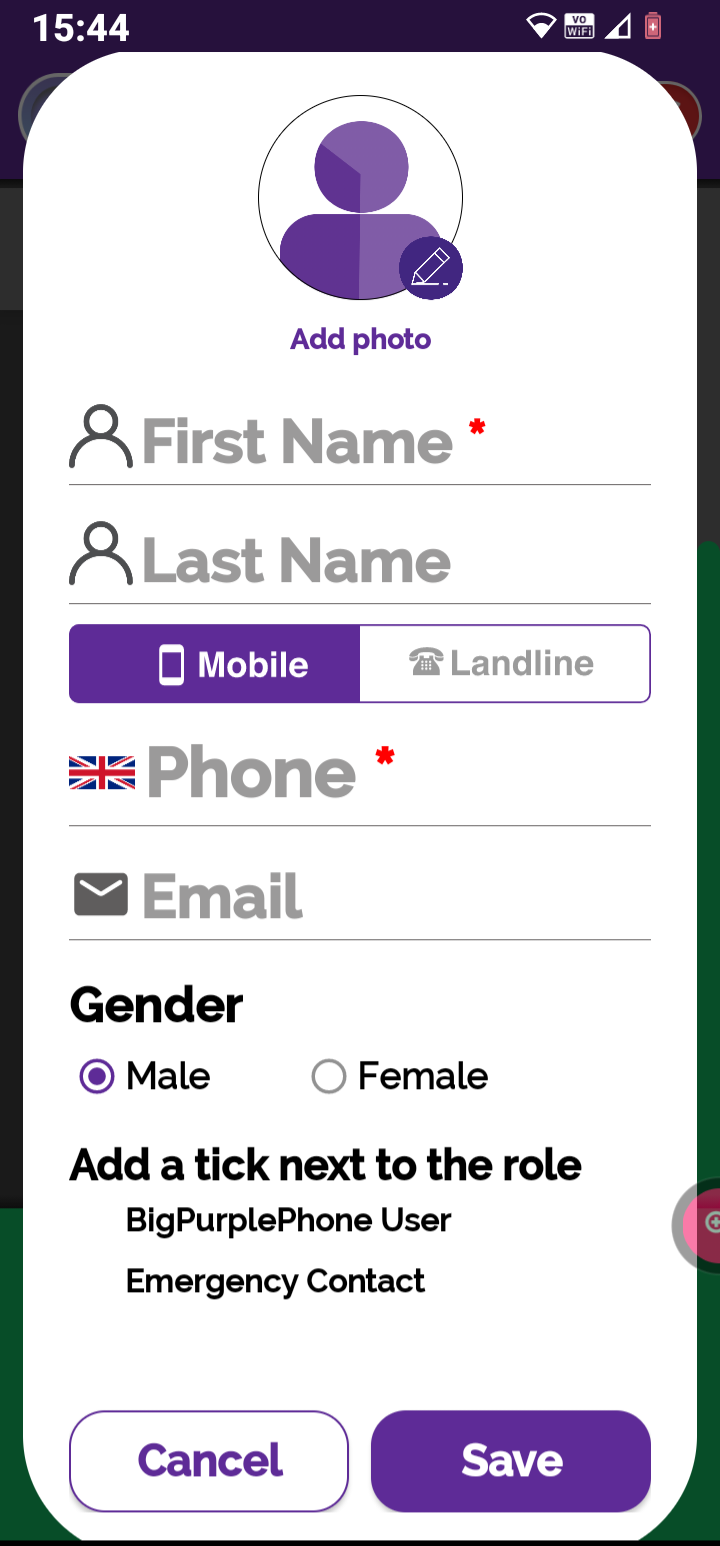Save the new contact
The image size is (720, 1546).
coord(511,1461)
